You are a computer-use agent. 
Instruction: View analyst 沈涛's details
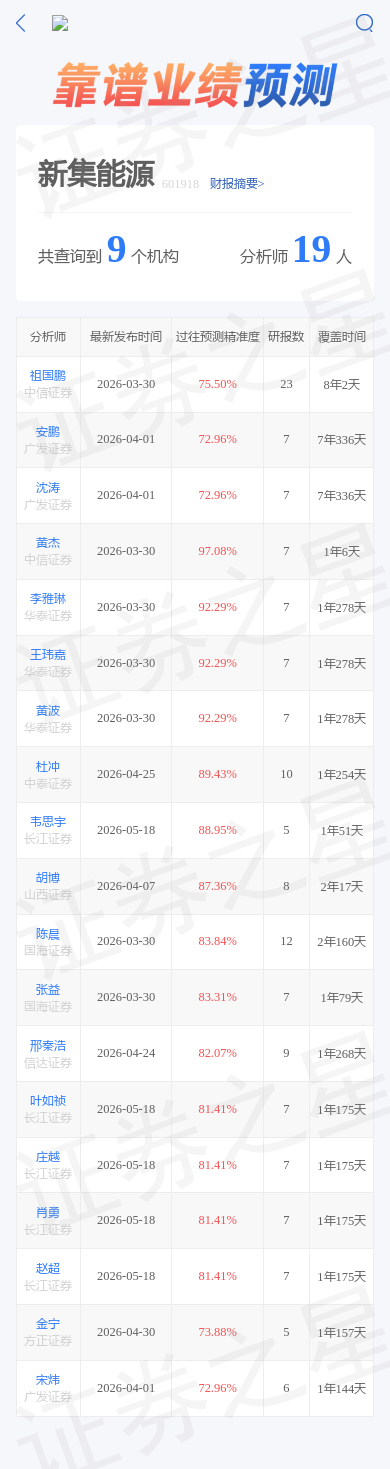(48, 488)
